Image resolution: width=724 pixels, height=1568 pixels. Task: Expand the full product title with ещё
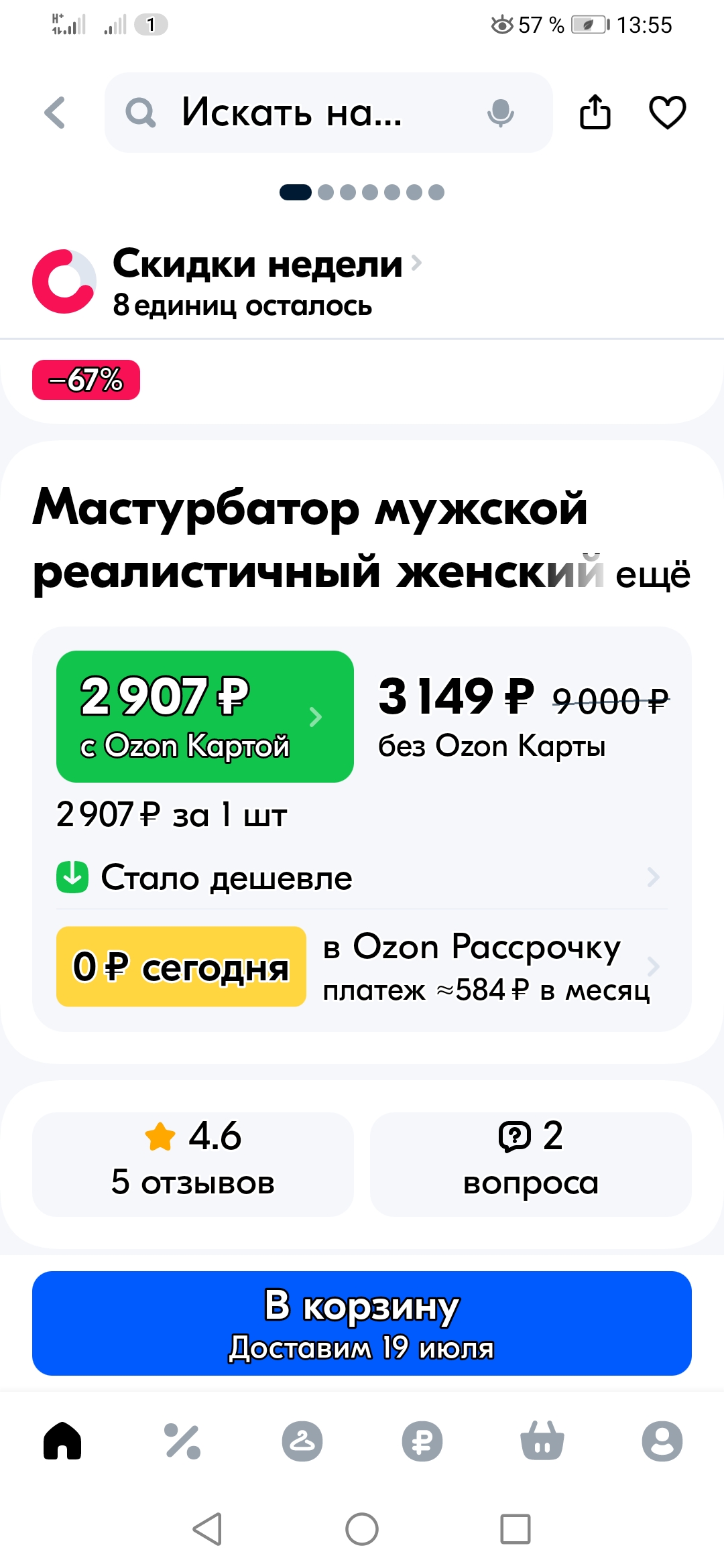pos(653,574)
